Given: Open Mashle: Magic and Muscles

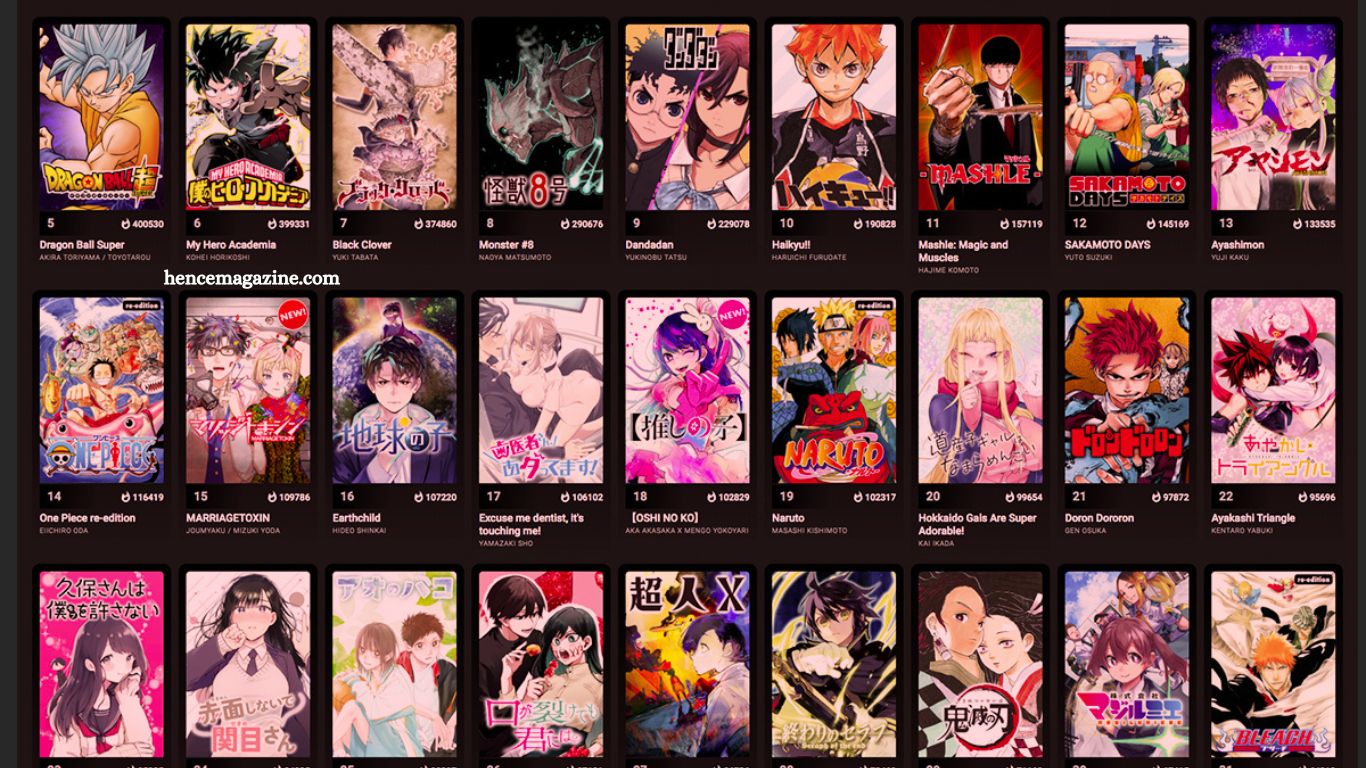Looking at the screenshot, I should tap(980, 118).
